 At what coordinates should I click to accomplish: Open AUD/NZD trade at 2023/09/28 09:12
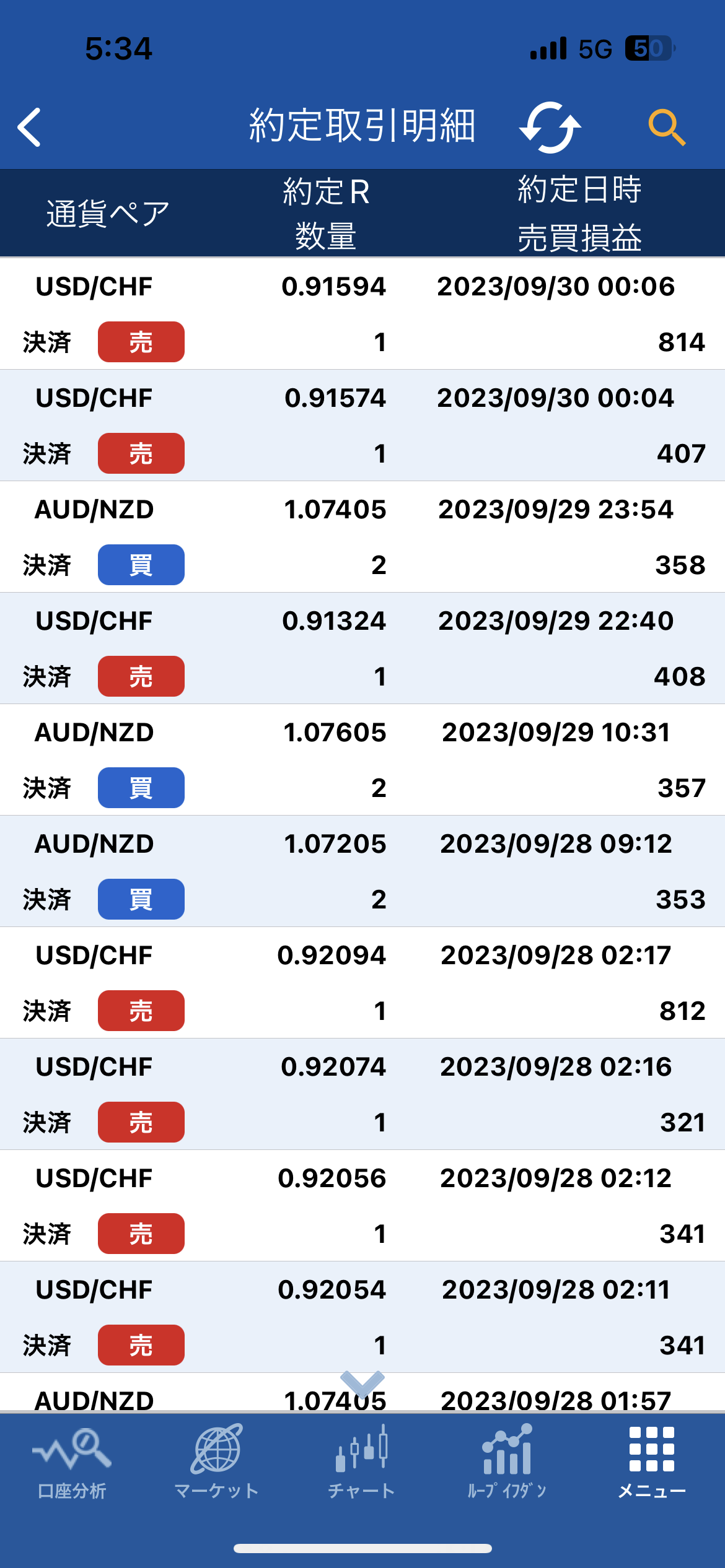[362, 871]
